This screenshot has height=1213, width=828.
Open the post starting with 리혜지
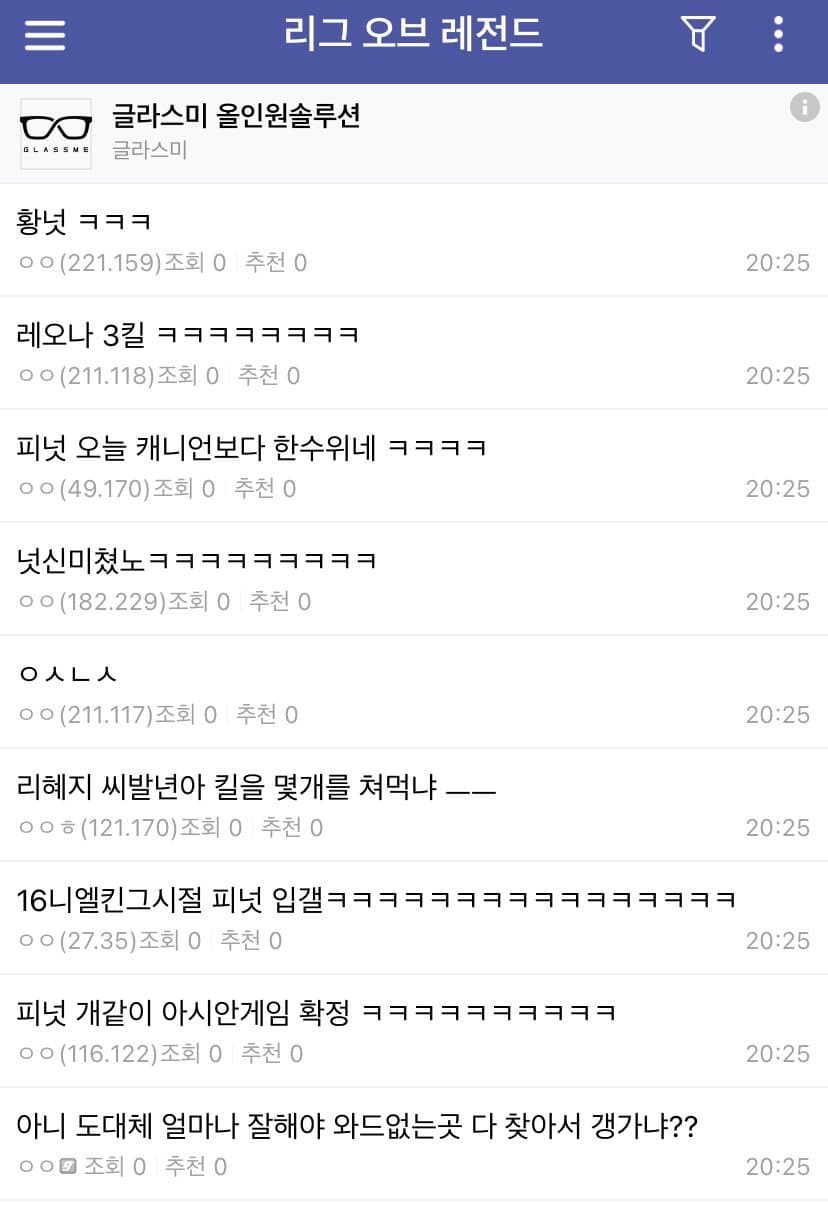[x=257, y=787]
